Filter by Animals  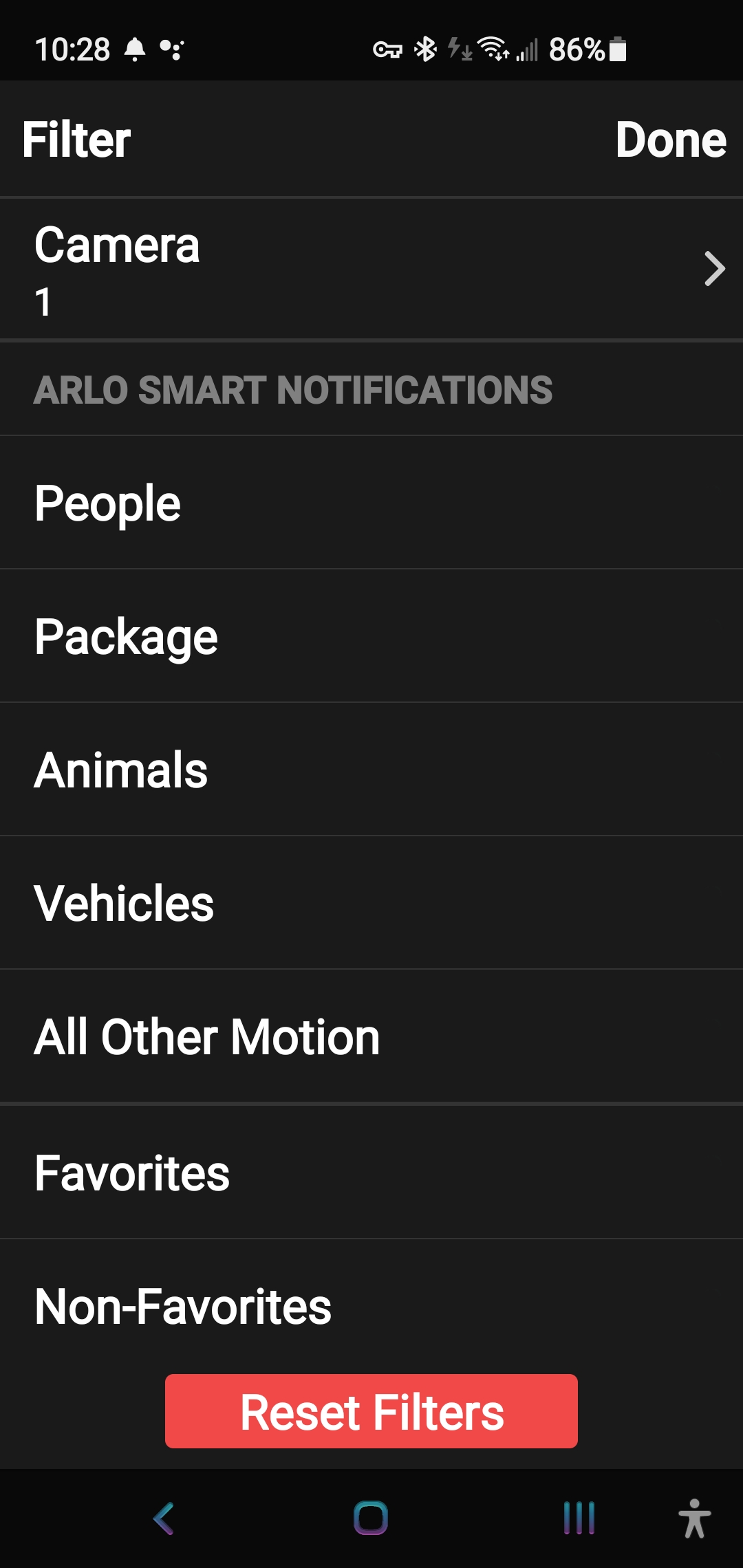[x=371, y=770]
